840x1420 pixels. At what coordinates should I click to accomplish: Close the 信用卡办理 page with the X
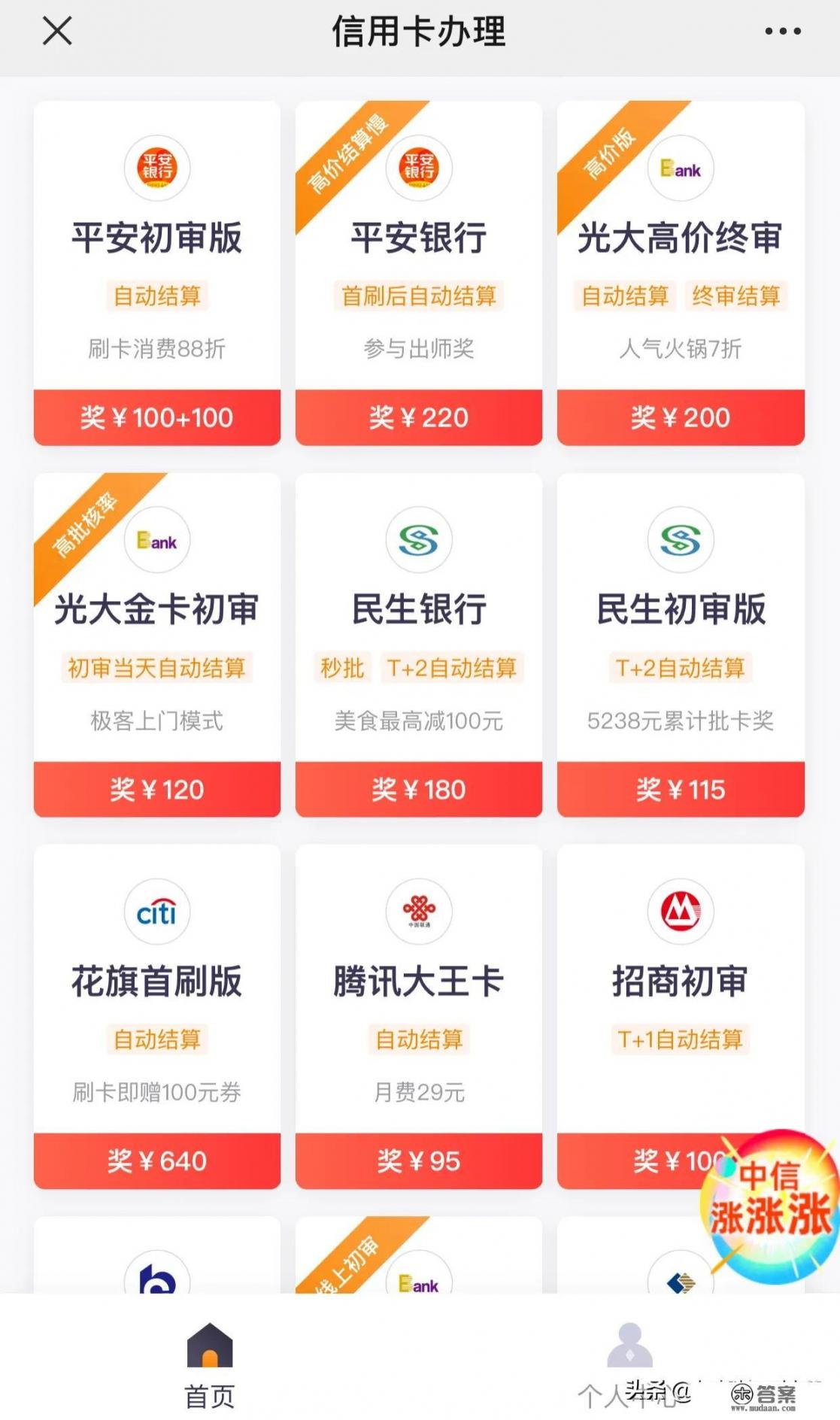click(x=56, y=32)
